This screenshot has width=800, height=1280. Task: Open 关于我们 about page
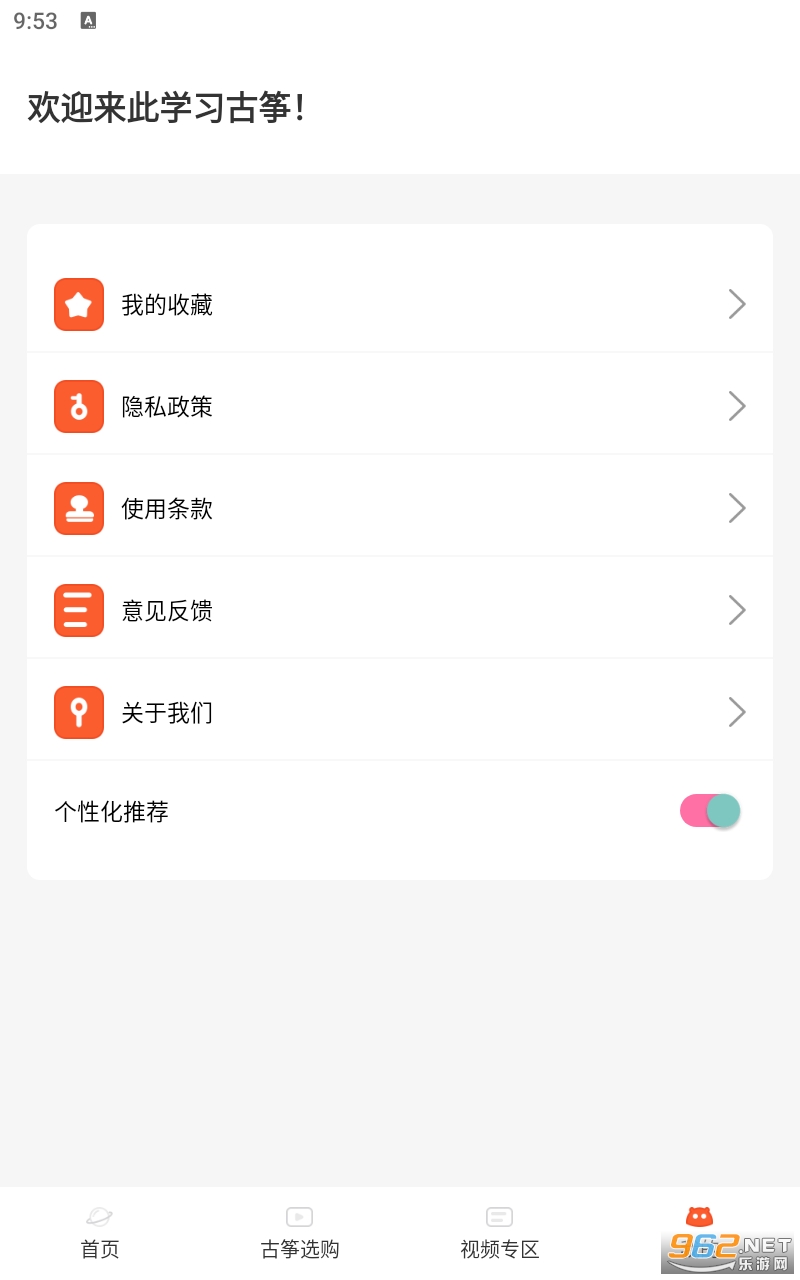tap(399, 712)
